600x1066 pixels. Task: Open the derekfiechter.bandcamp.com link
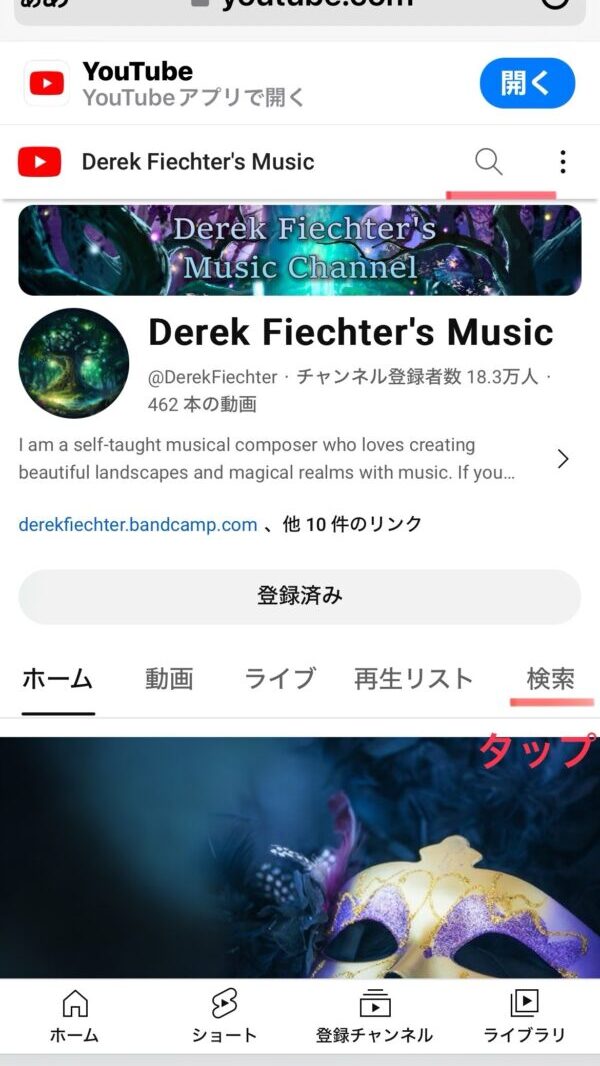tap(138, 524)
